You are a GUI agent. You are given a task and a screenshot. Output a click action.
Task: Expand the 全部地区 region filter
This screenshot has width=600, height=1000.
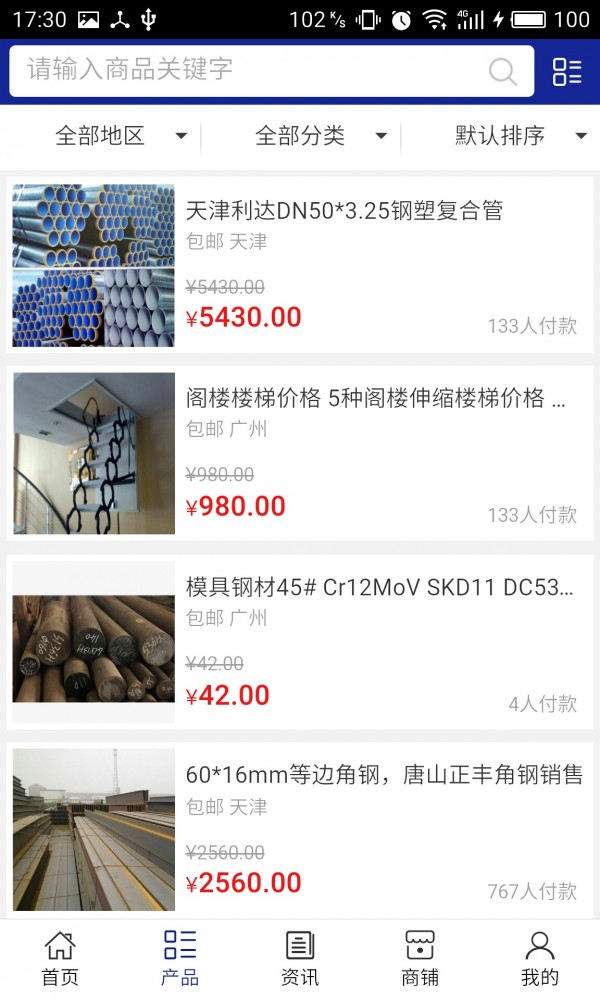(x=120, y=136)
